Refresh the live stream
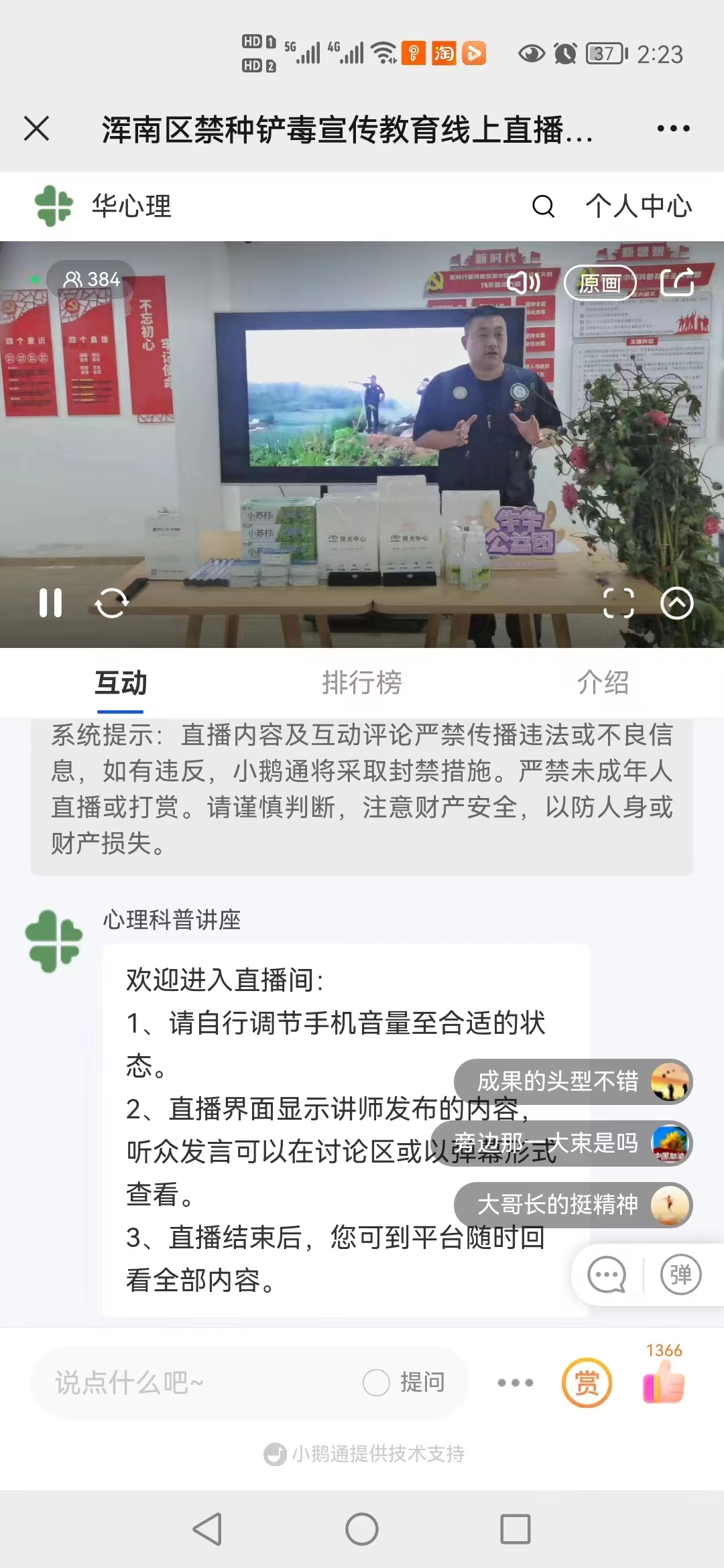 click(112, 603)
